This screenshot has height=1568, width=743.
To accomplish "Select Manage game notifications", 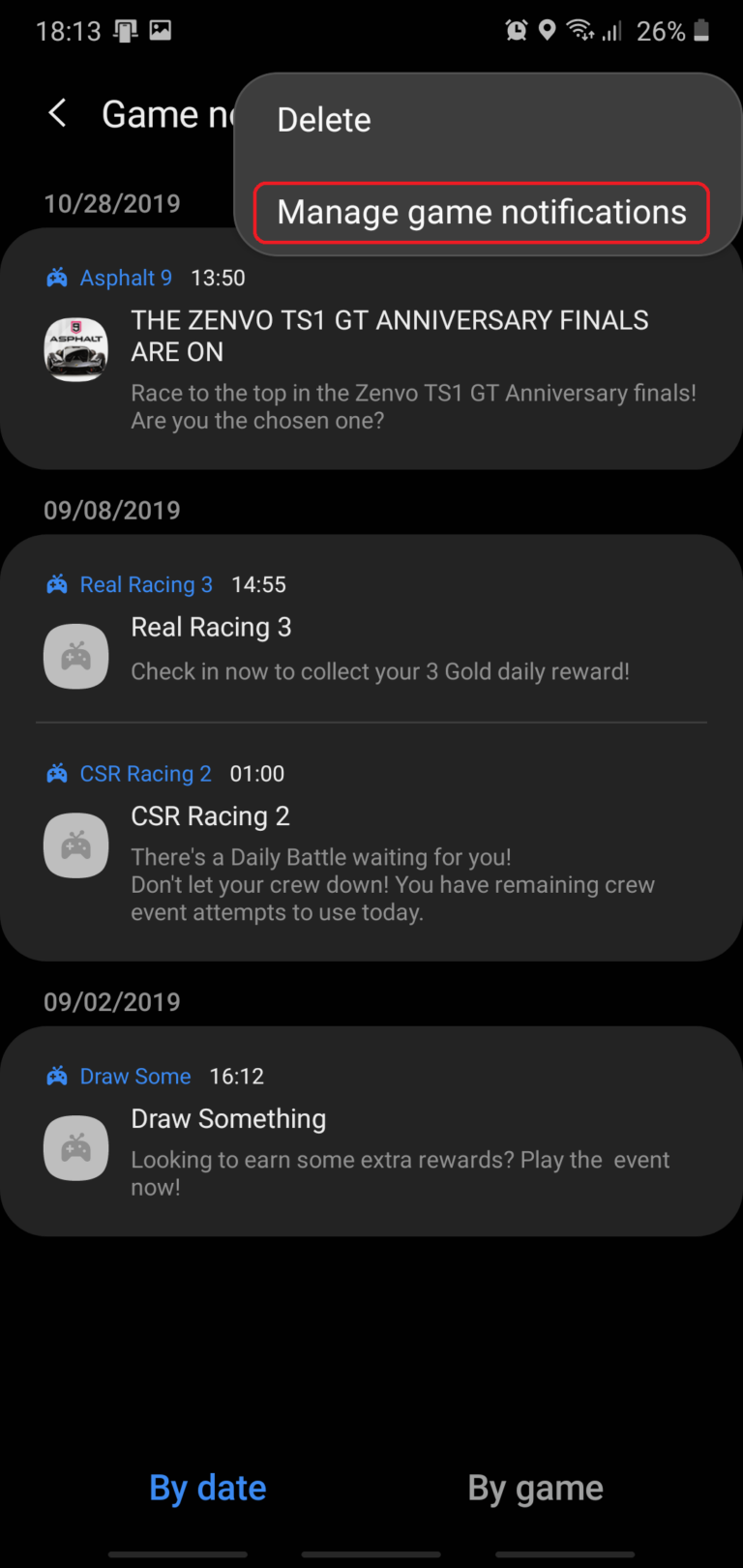I will pos(481,213).
